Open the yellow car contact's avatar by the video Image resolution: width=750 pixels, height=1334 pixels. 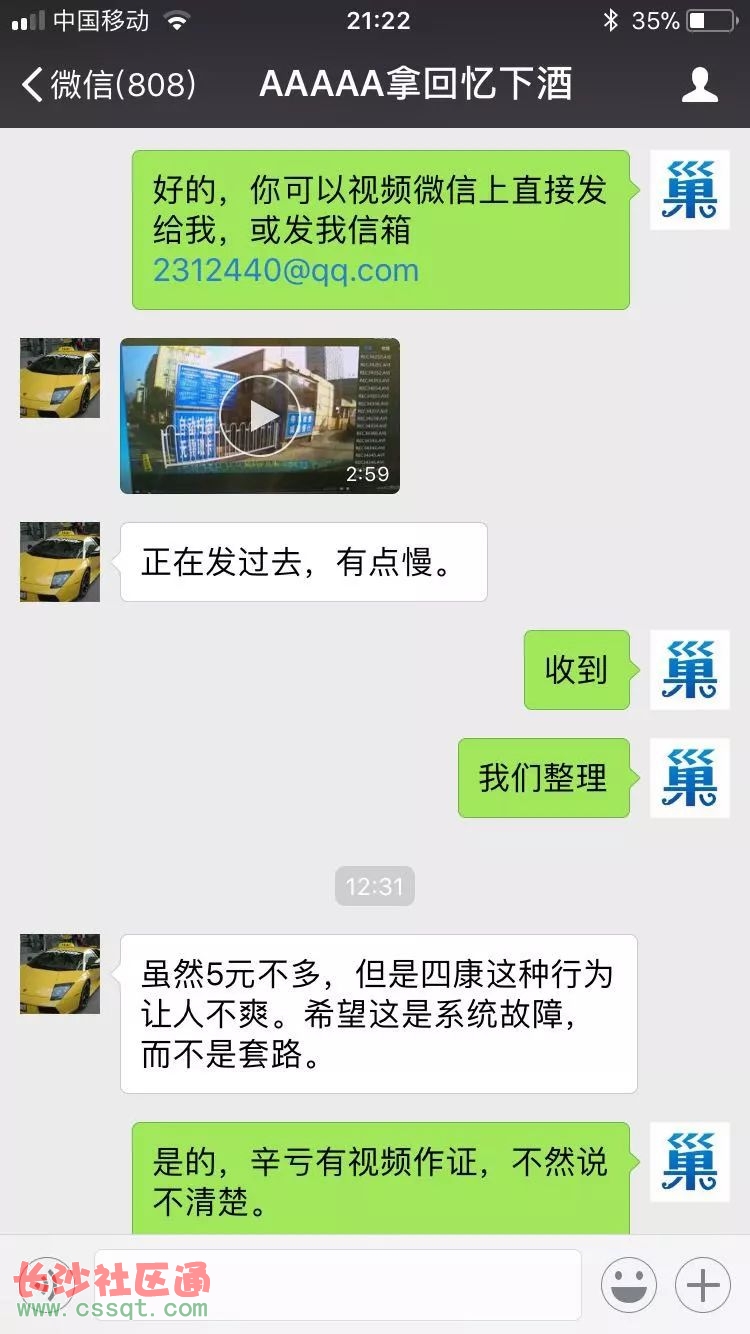[x=60, y=378]
